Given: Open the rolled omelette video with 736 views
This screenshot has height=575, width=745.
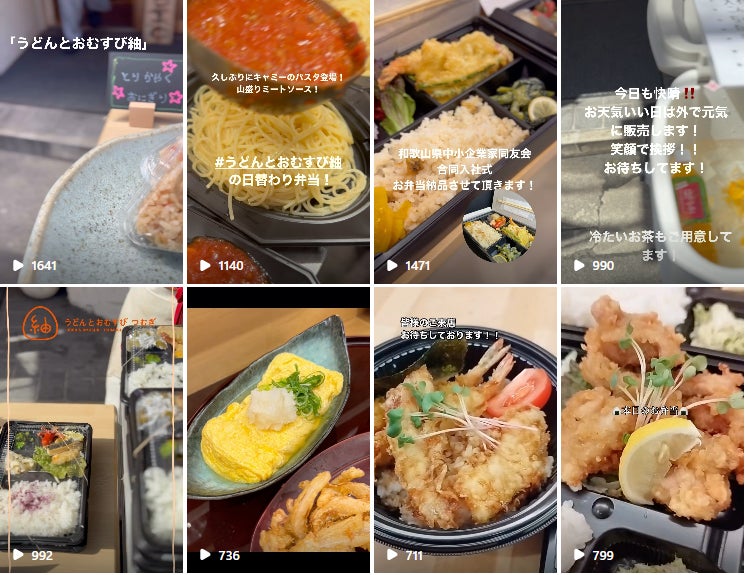Looking at the screenshot, I should pos(278,430).
